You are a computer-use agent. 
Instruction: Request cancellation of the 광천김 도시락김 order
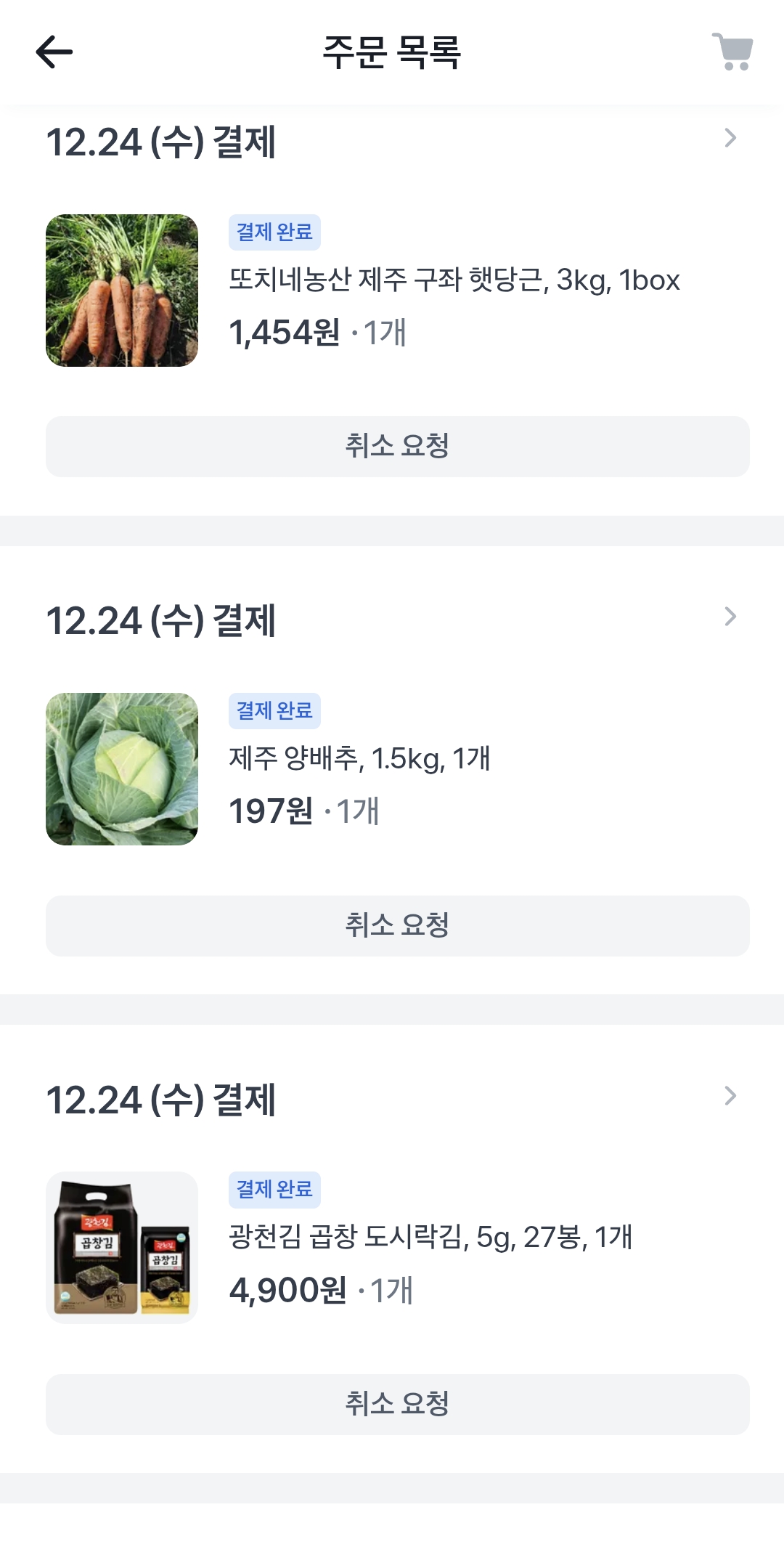click(397, 1404)
